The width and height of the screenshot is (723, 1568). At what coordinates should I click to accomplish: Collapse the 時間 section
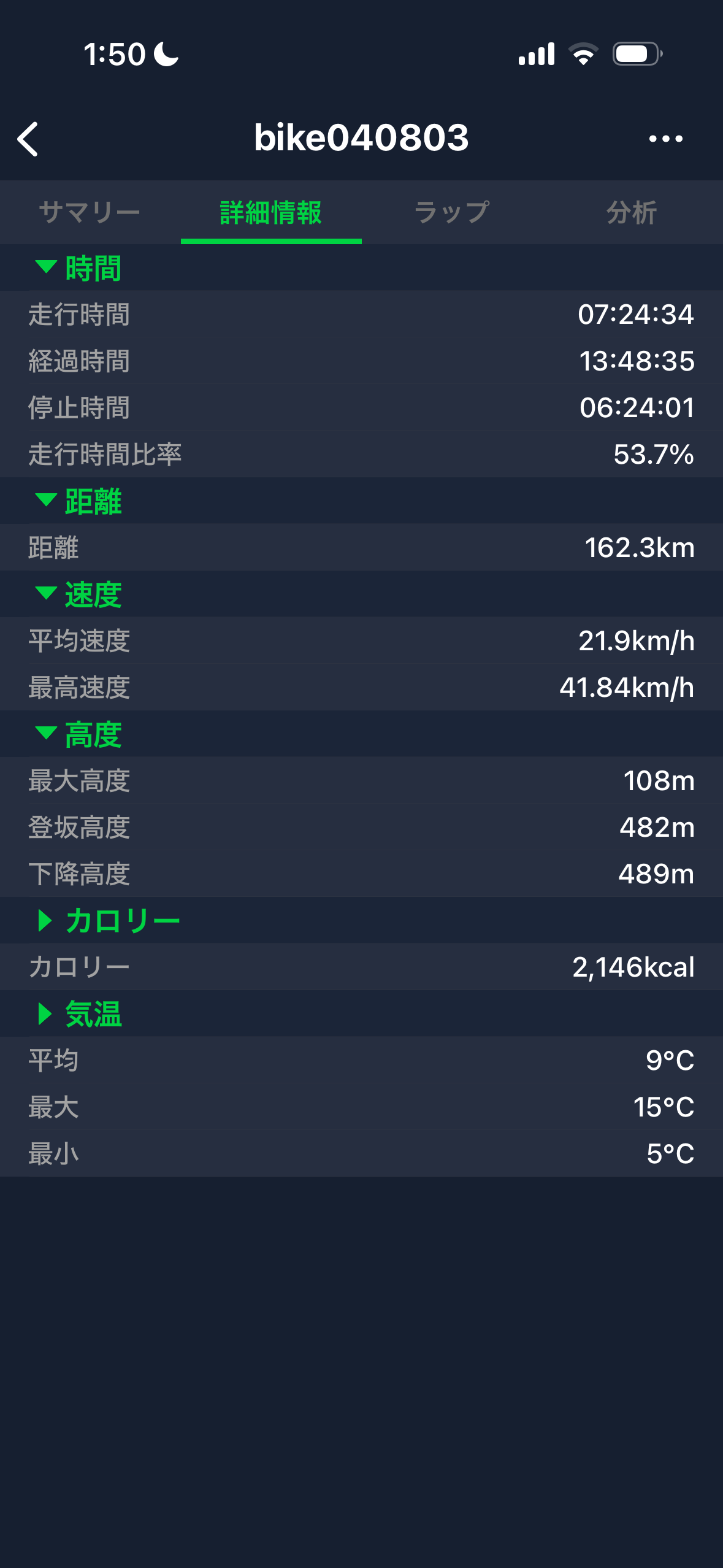(78, 268)
